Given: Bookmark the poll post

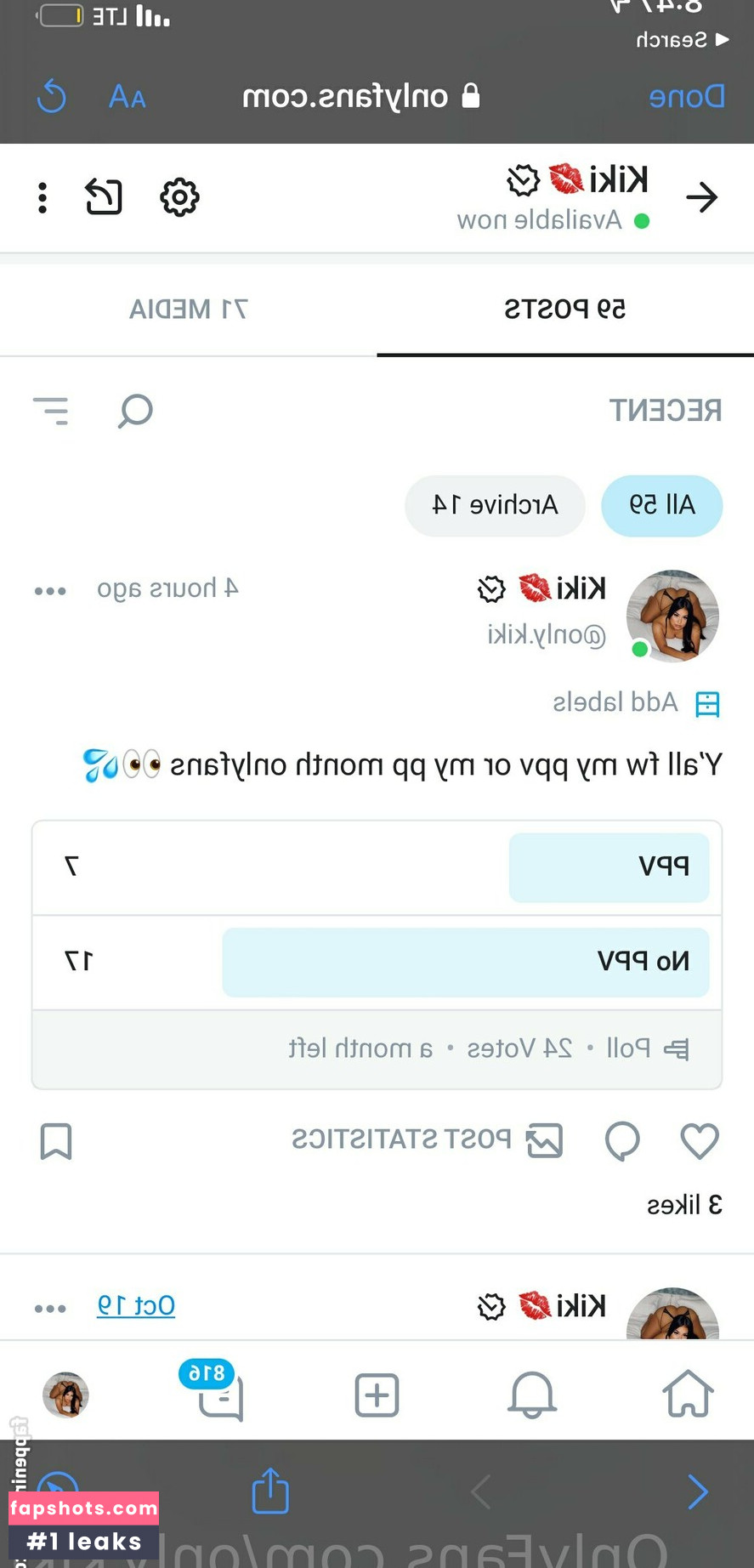Looking at the screenshot, I should 56,1141.
